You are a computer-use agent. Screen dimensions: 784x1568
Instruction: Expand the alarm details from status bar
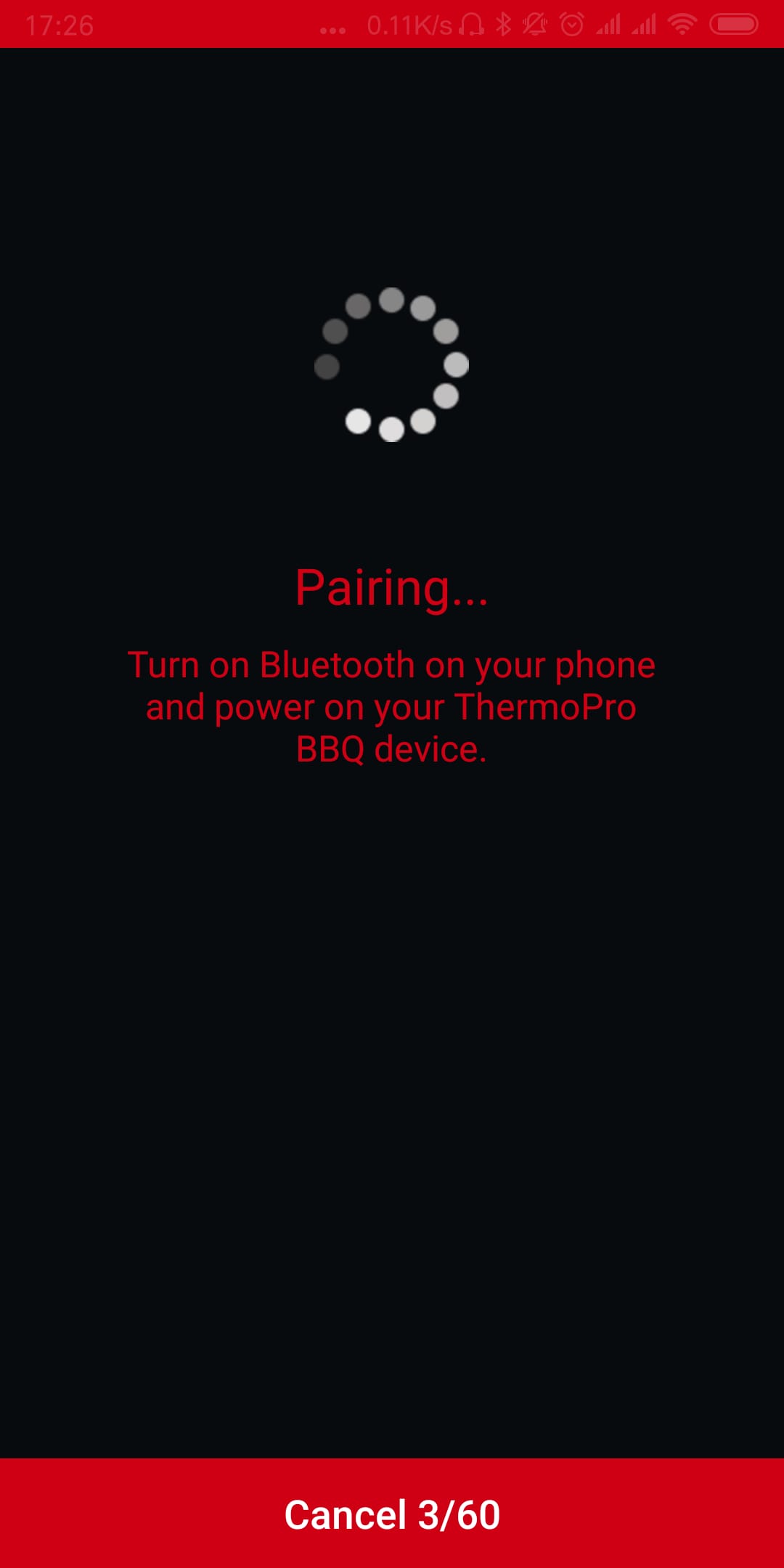(x=573, y=25)
